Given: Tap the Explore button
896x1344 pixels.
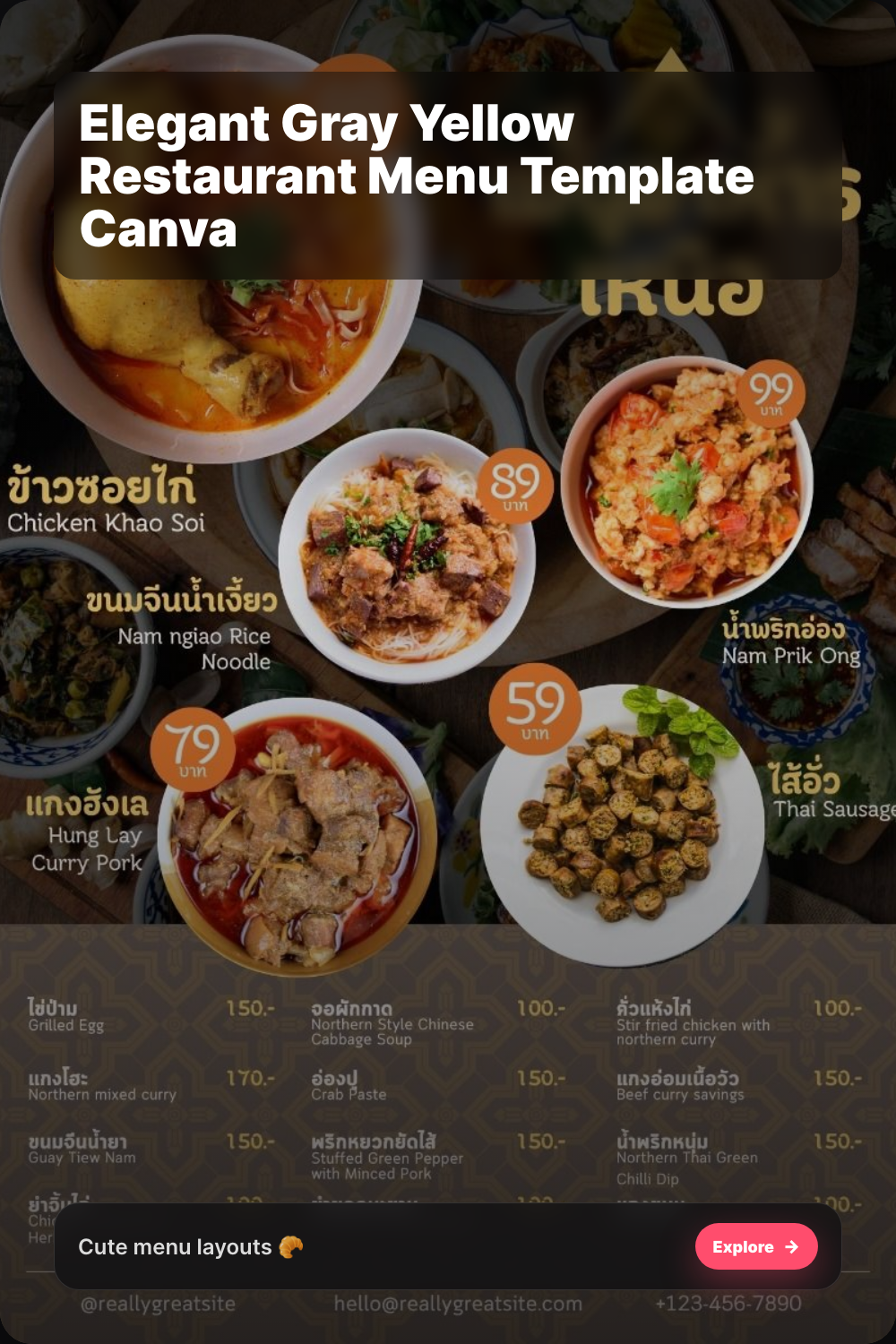Looking at the screenshot, I should (x=755, y=1246).
